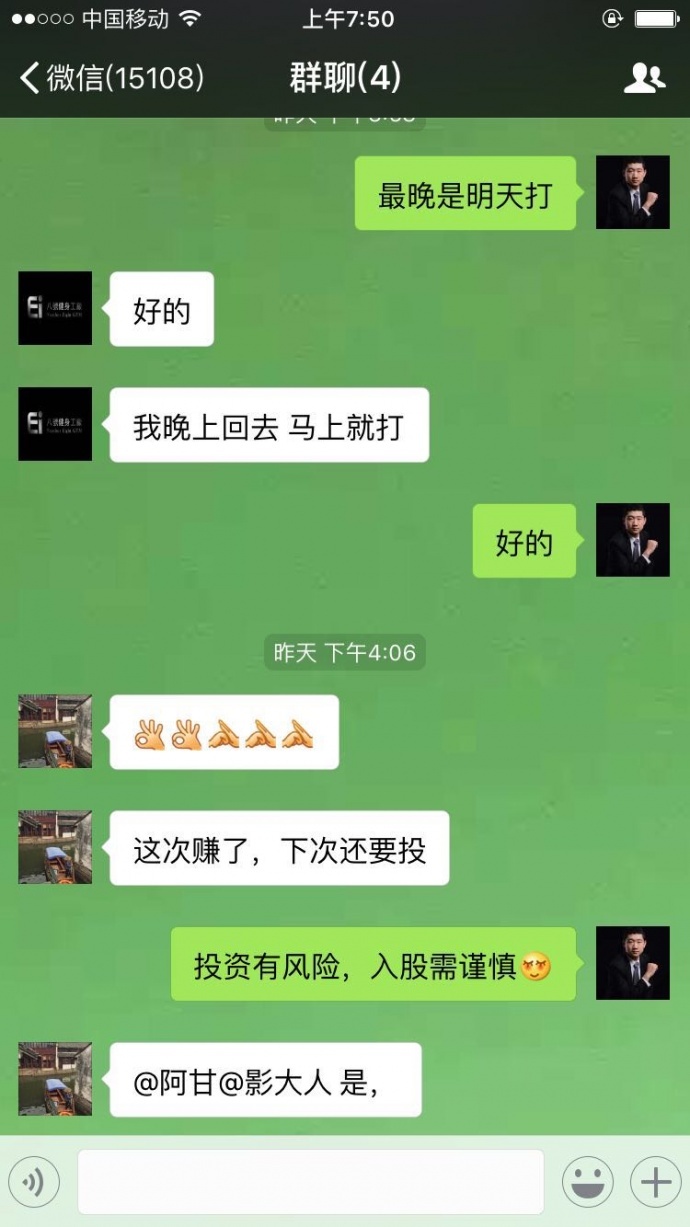Open the group members info icon

click(644, 78)
